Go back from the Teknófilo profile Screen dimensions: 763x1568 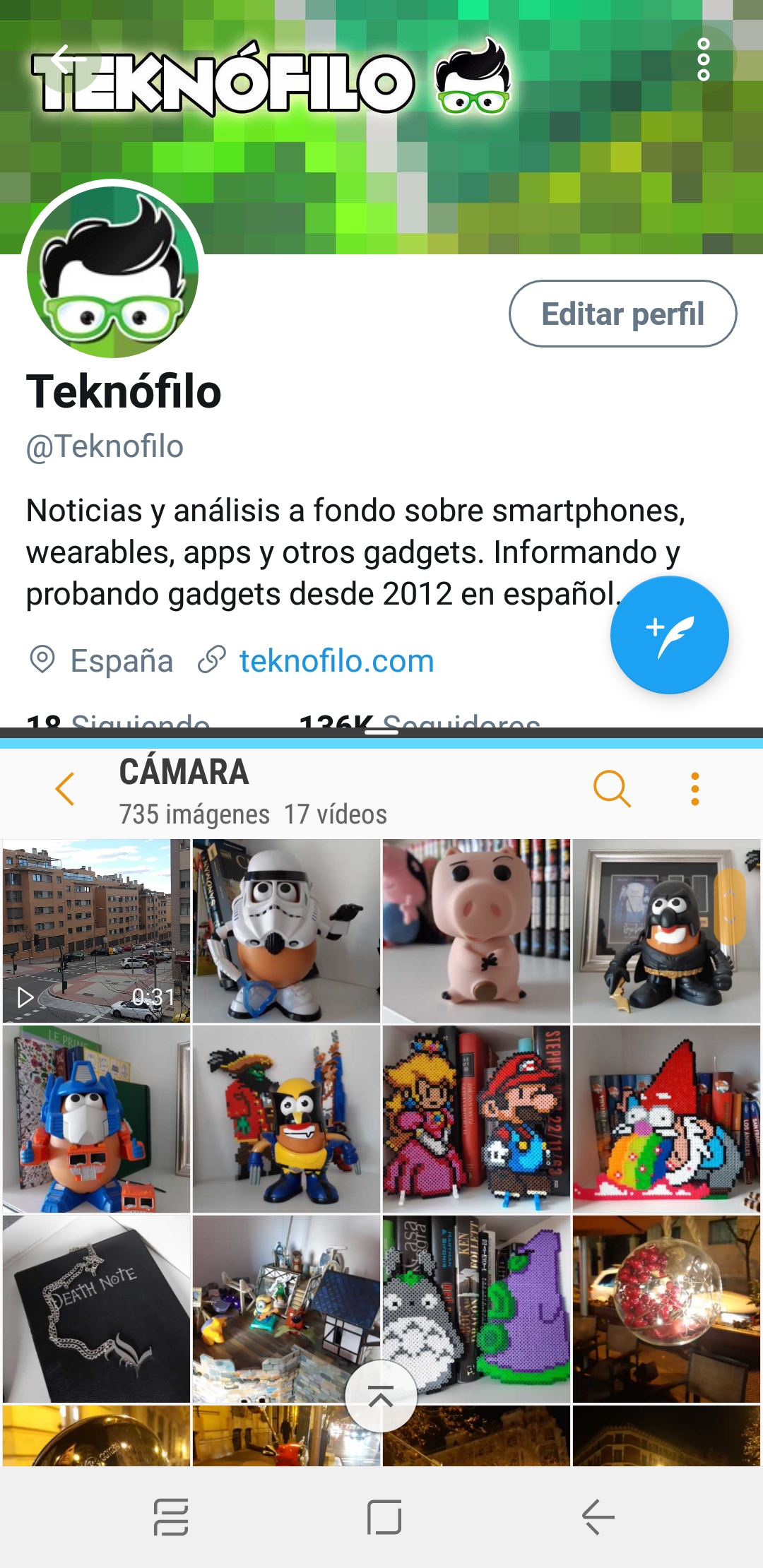69,59
